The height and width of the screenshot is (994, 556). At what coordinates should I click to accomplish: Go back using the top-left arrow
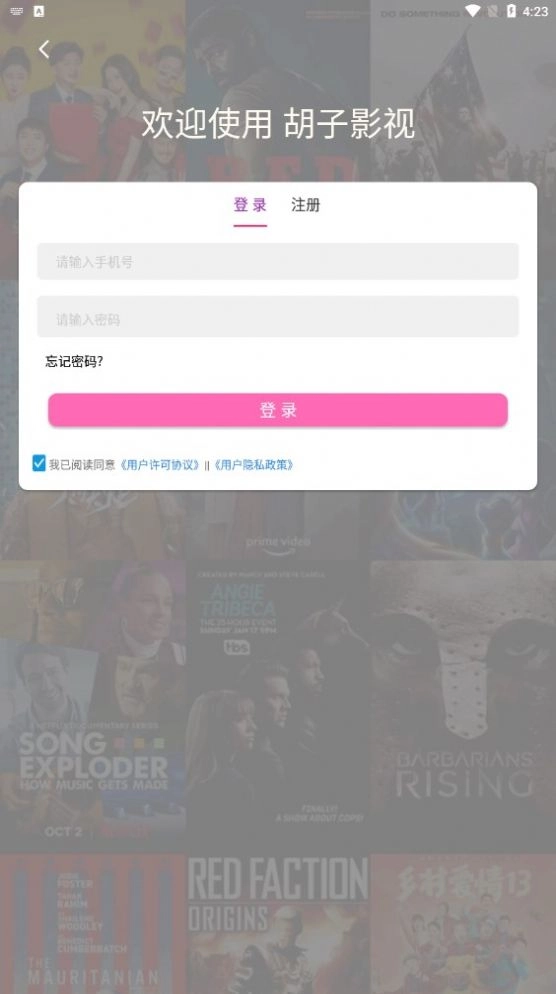[x=44, y=49]
